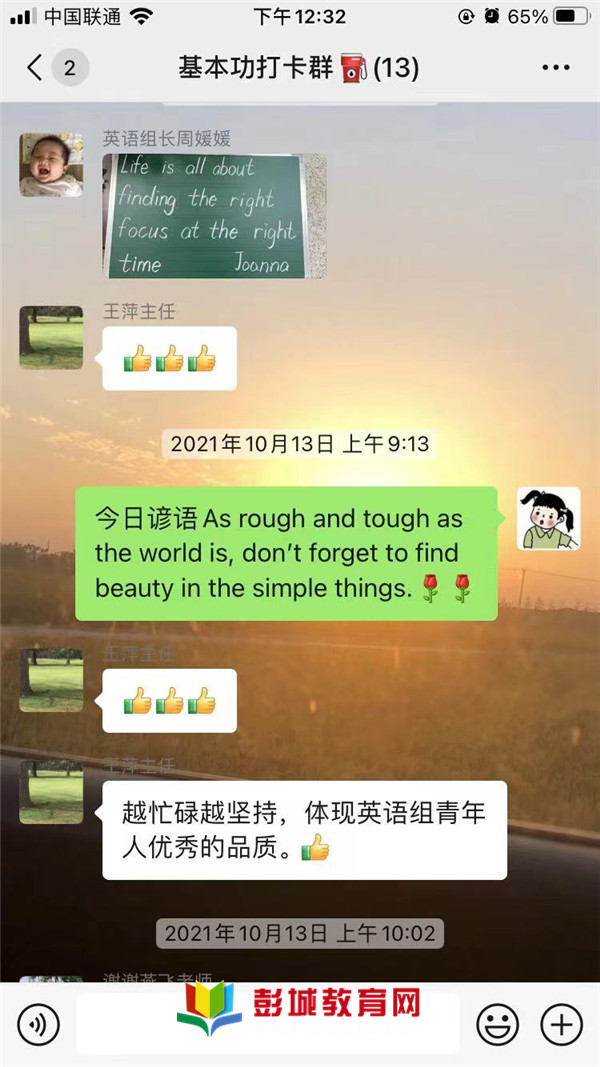Viewport: 600px width, 1067px height.
Task: Open the emoji sticker panel
Action: (x=496, y=1024)
